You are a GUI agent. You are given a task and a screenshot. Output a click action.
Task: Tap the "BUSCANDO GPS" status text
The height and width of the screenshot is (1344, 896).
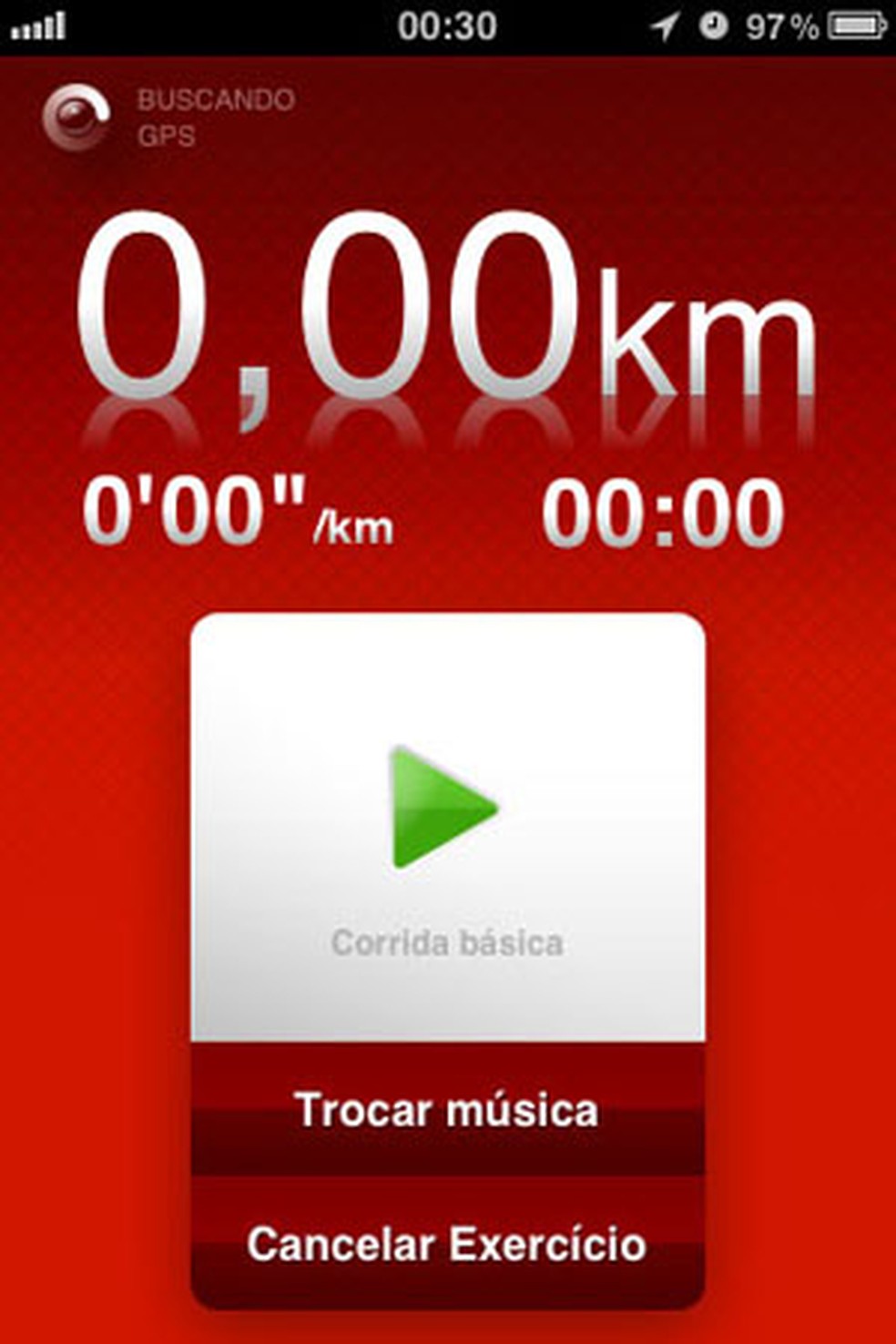[x=215, y=117]
